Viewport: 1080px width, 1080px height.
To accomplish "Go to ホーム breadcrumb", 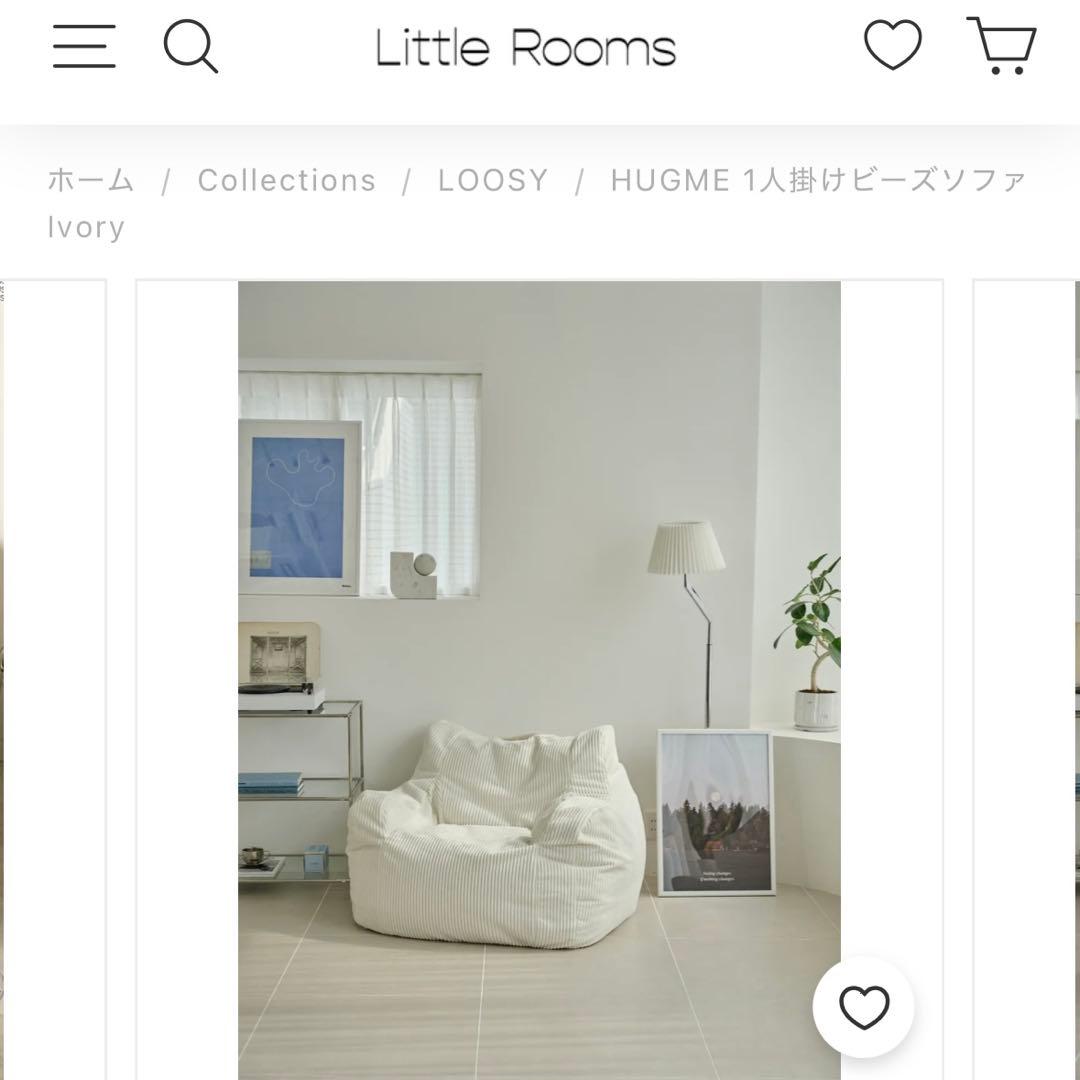I will 91,180.
